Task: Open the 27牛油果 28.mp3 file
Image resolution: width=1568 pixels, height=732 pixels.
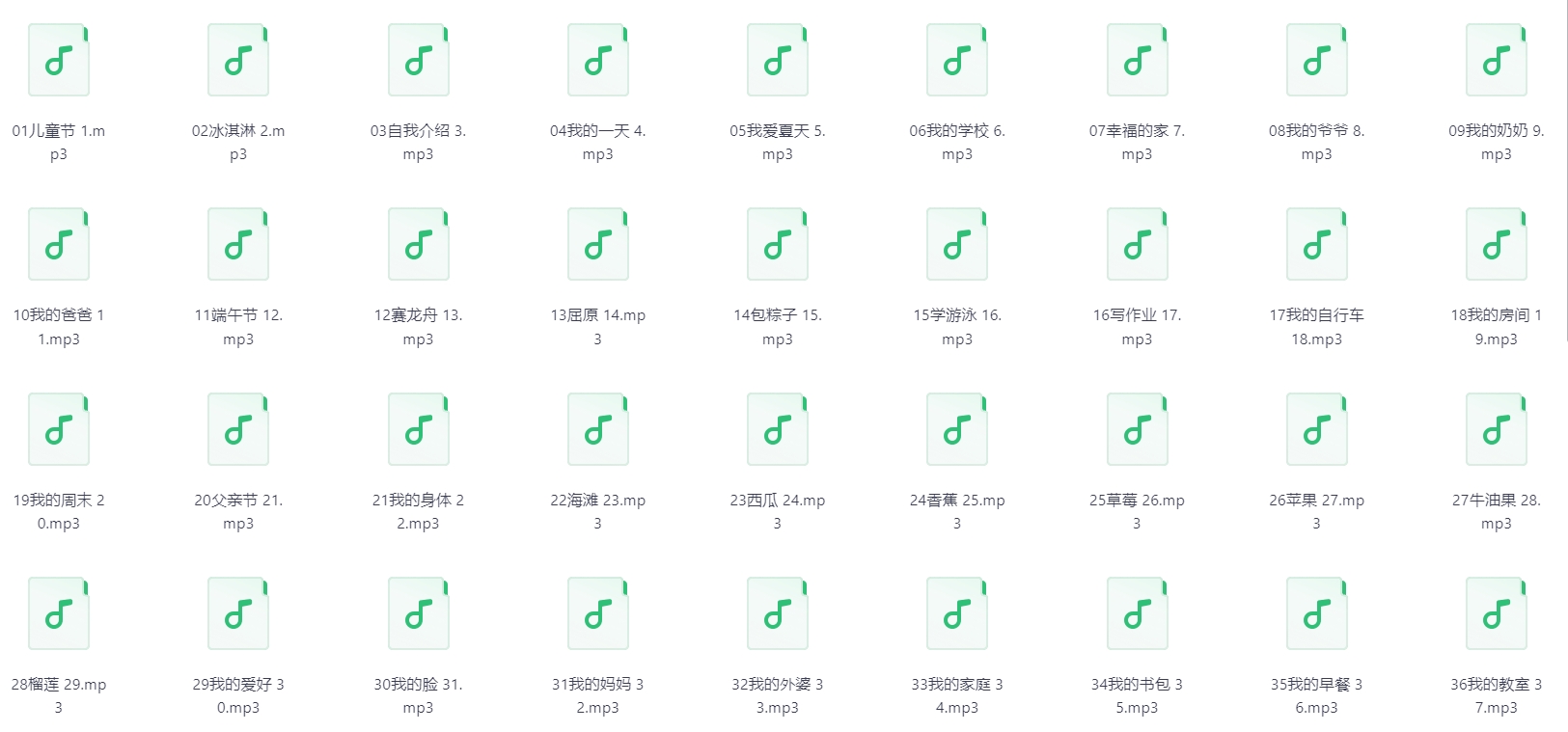Action: [x=1496, y=430]
